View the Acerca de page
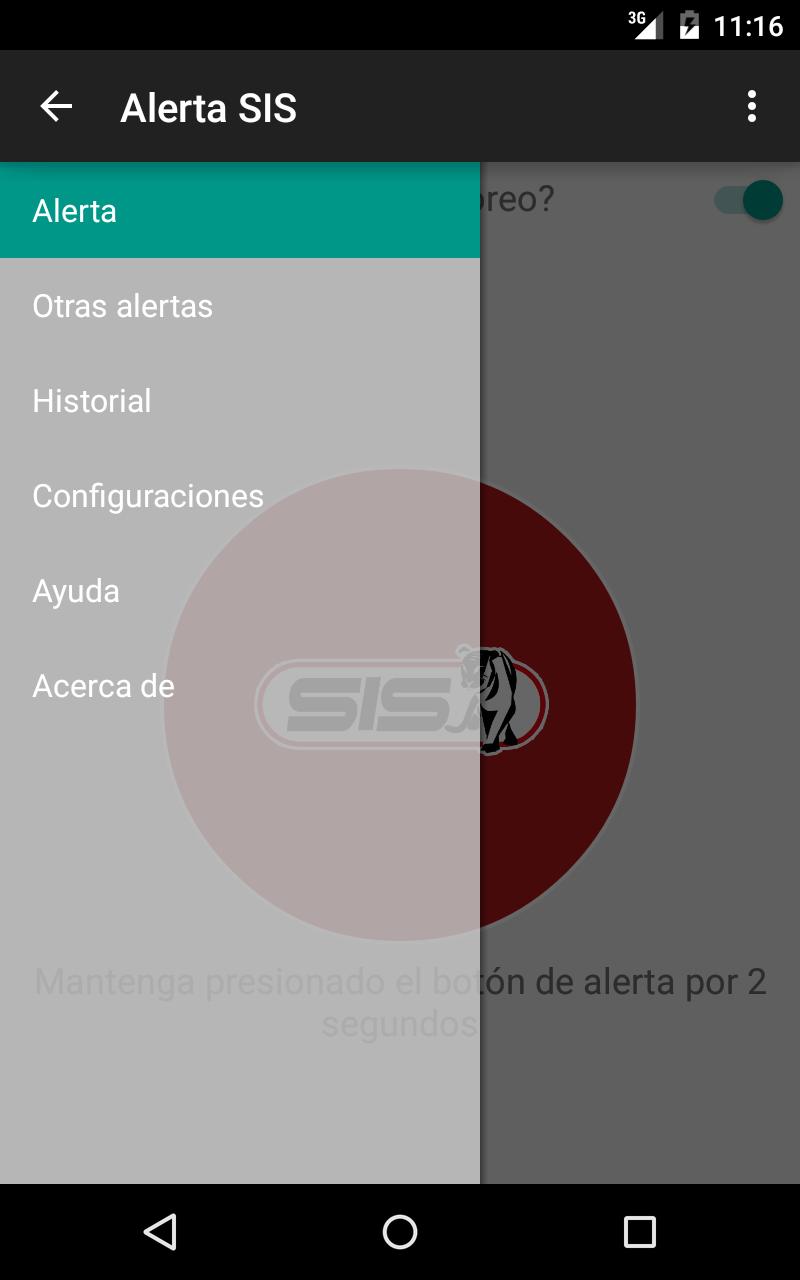Image resolution: width=800 pixels, height=1280 pixels. click(240, 686)
